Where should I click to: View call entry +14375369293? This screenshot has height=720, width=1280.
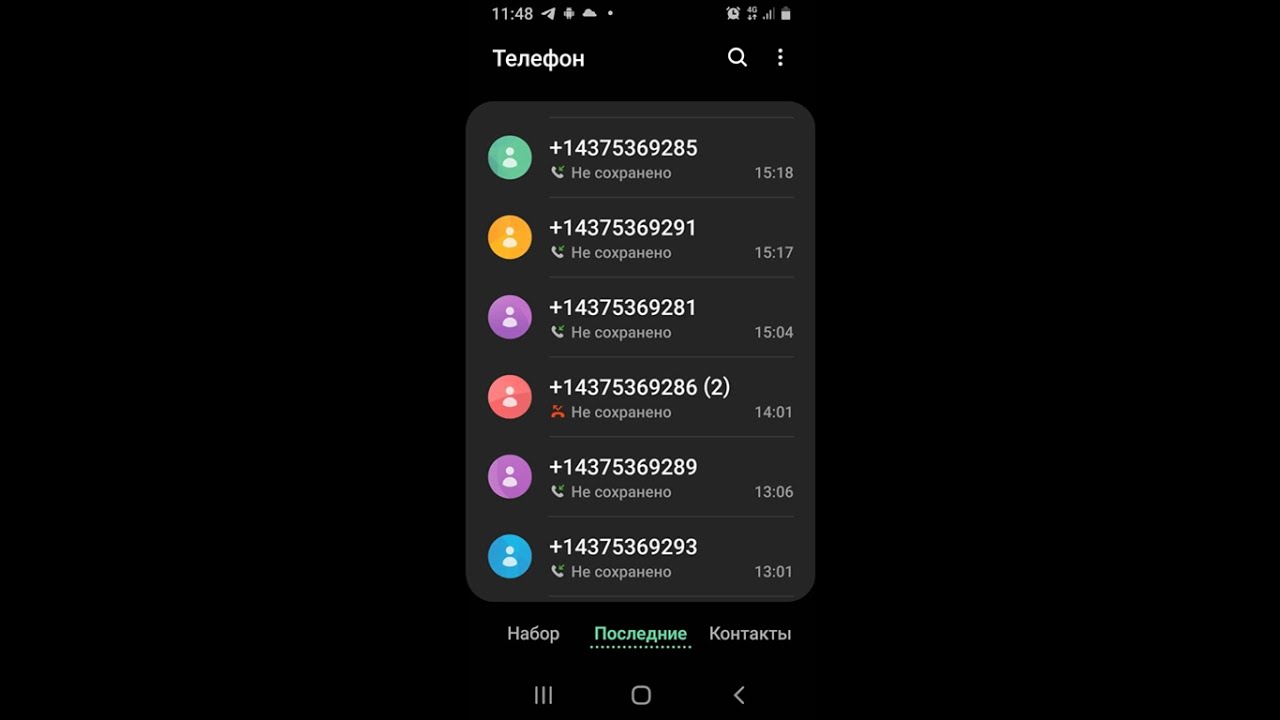pos(650,558)
